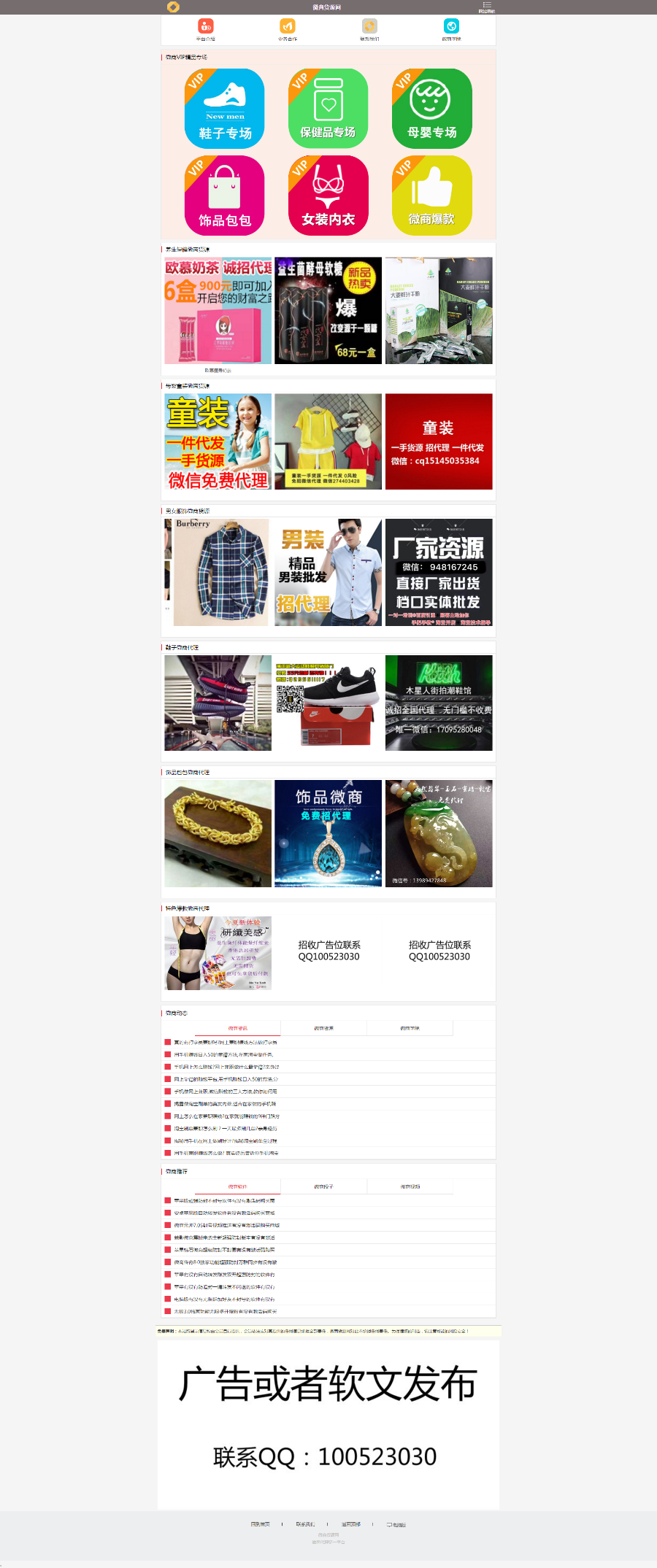This screenshot has height=1568, width=657.
Task: Open the 童装一件代发 girl banner
Action: 218,441
